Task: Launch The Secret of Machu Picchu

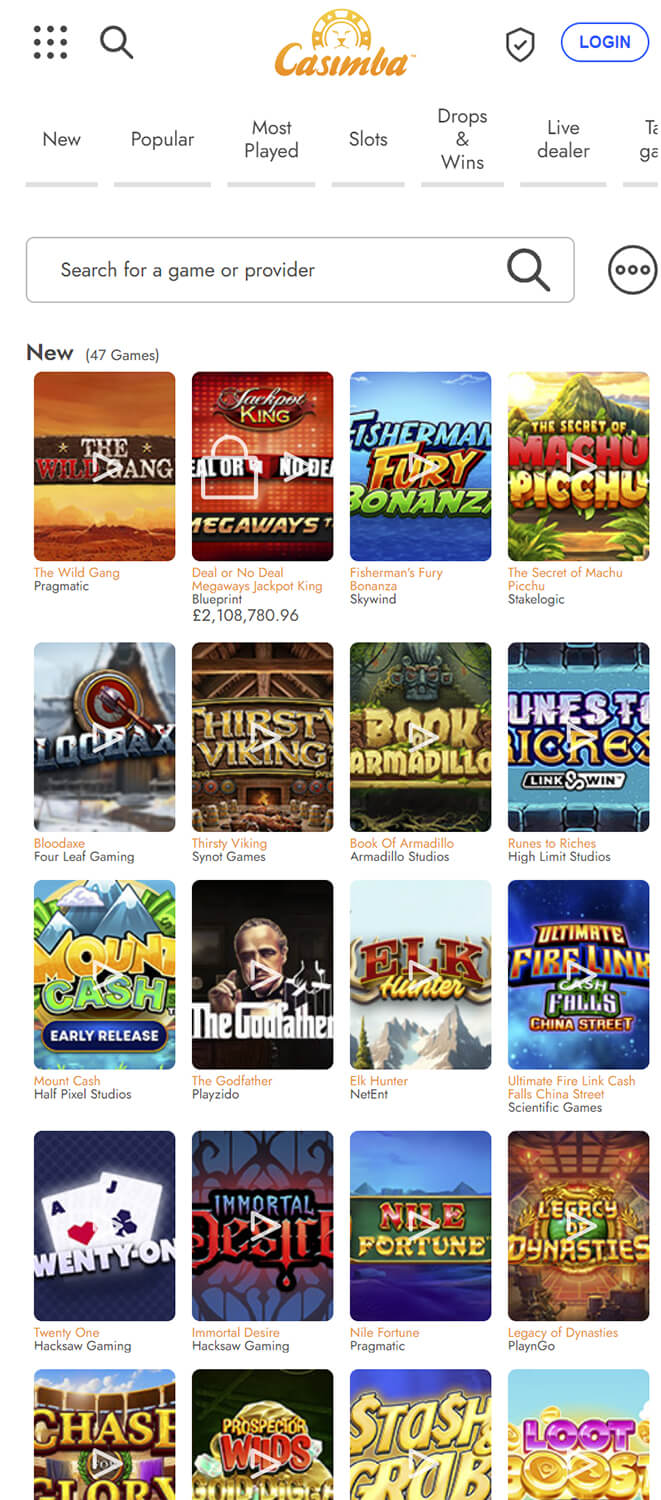Action: coord(578,466)
